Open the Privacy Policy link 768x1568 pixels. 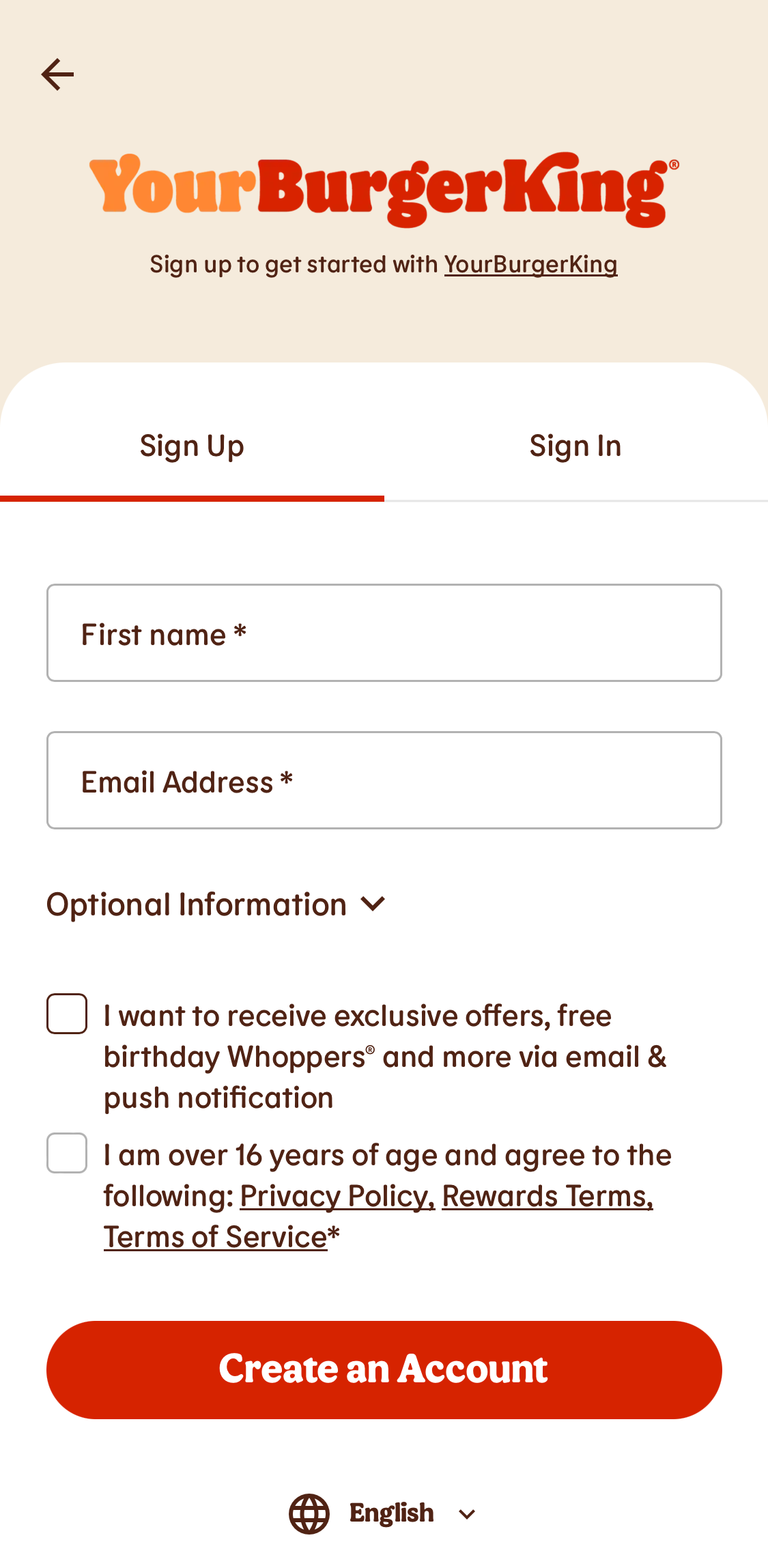(x=337, y=1196)
